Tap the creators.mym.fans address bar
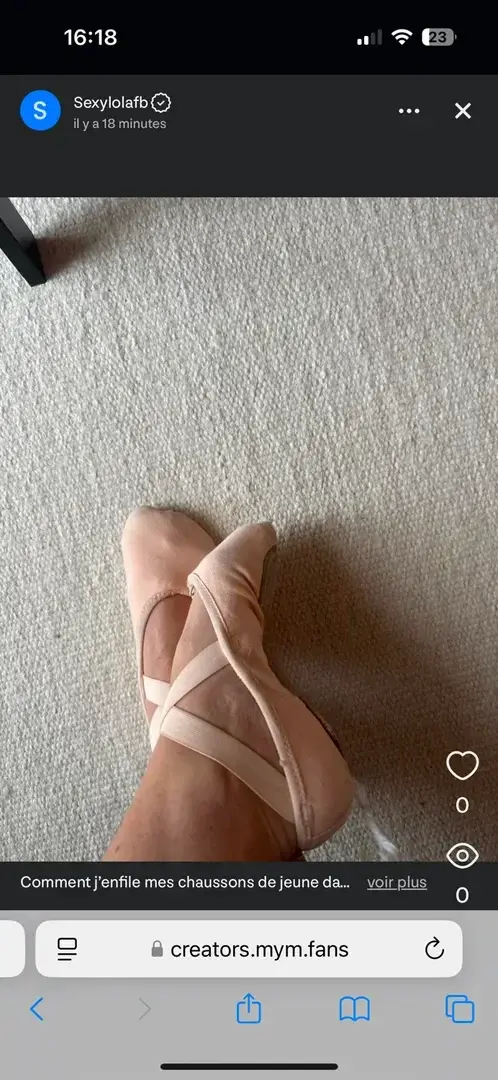This screenshot has height=1080, width=498. [x=249, y=949]
